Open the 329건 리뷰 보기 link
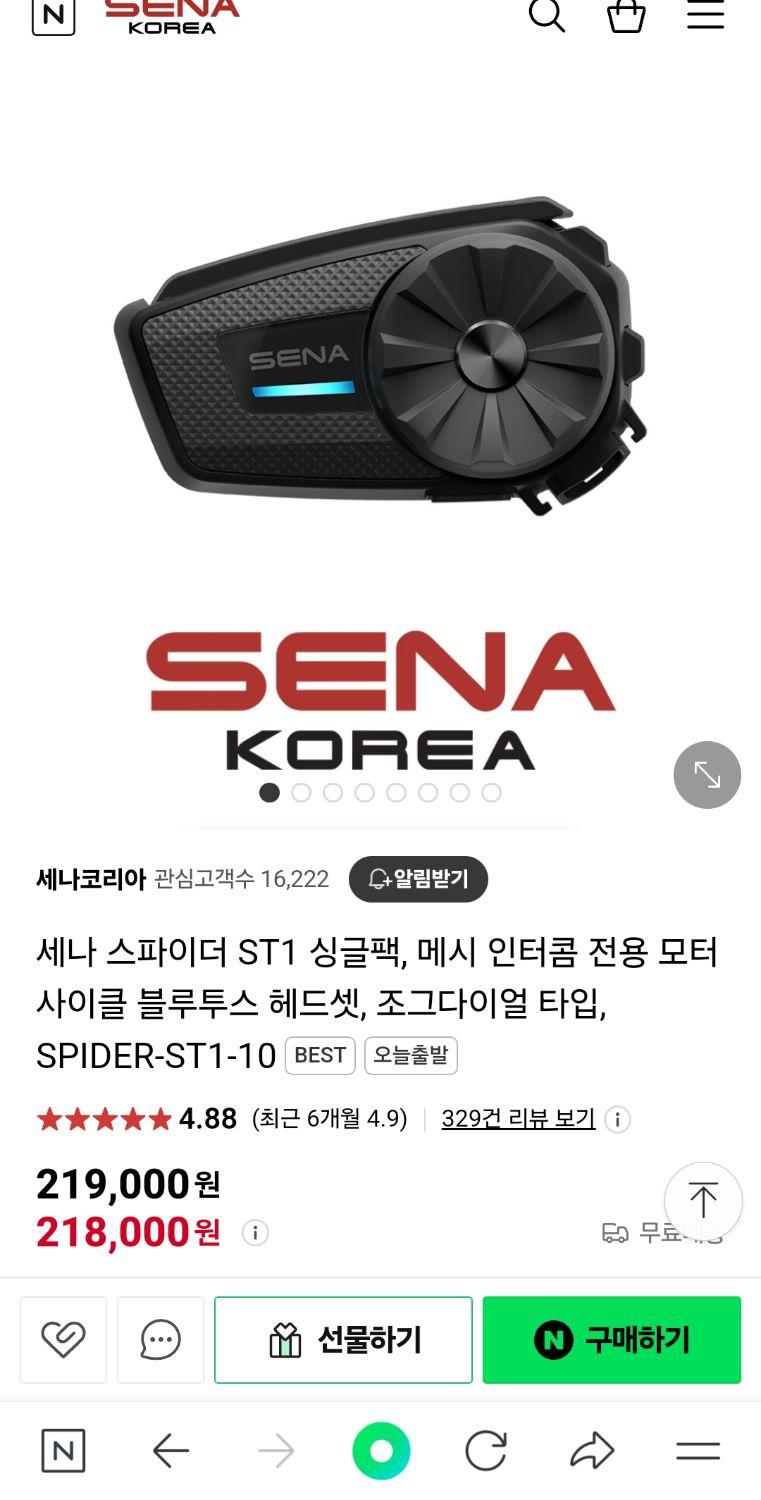 pos(518,1118)
